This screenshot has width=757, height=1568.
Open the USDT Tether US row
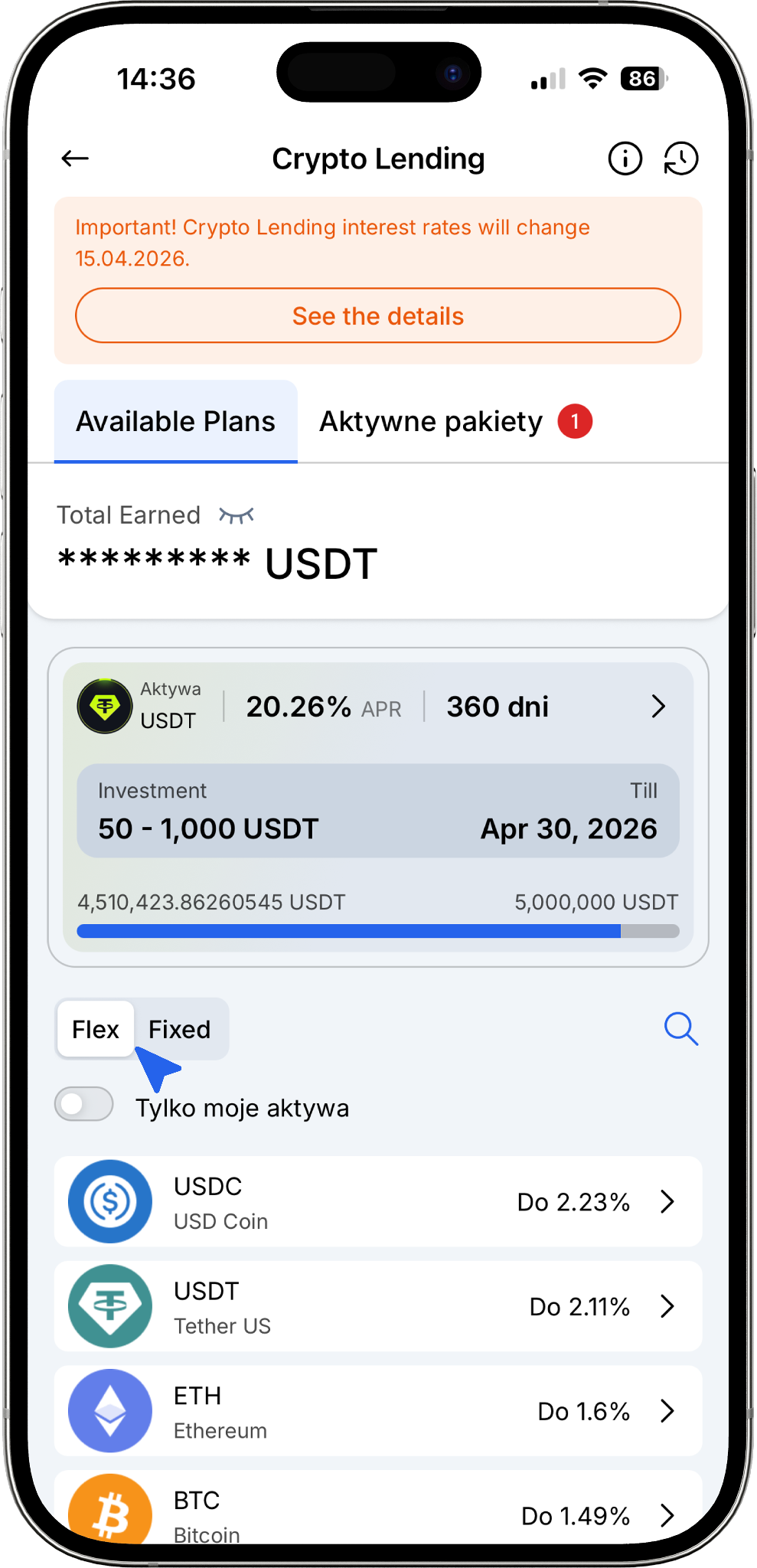(378, 1306)
